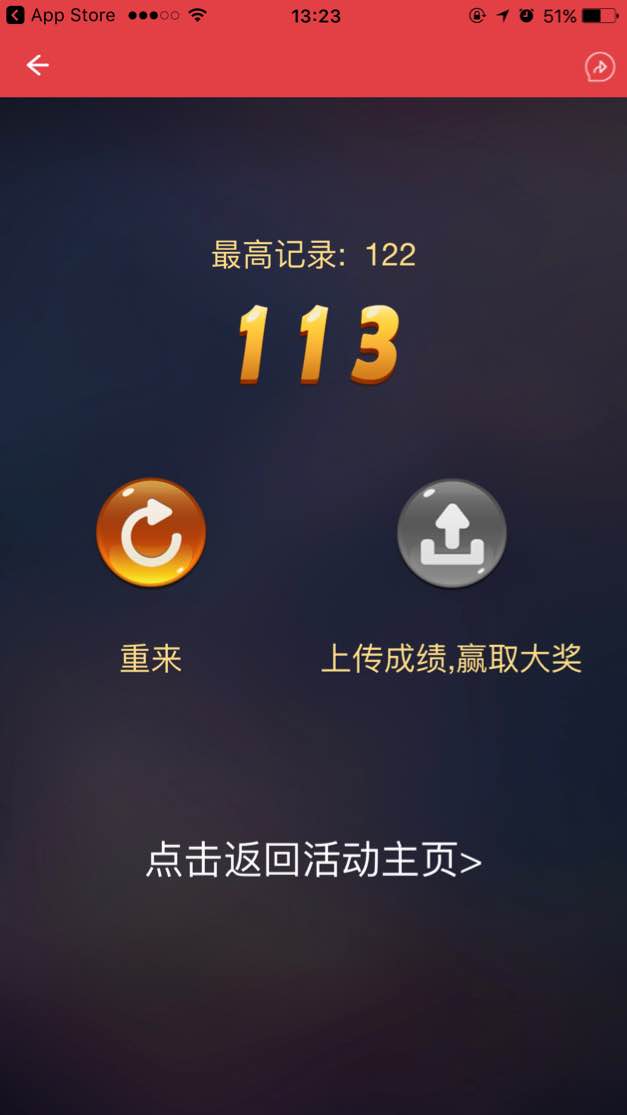Open the share icon in top bar

(598, 67)
